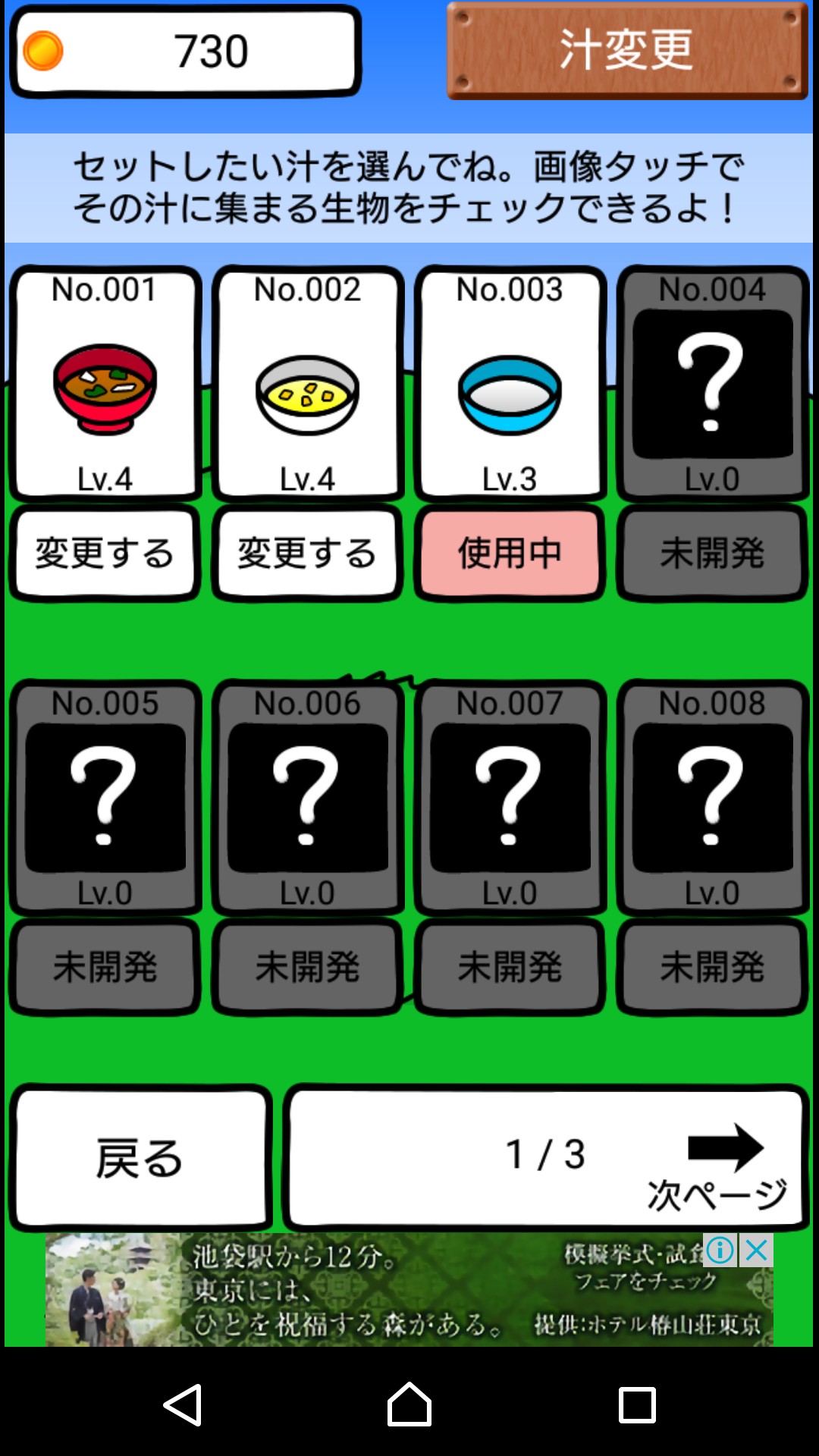
Task: Open the ad info icon
Action: coord(720,1250)
